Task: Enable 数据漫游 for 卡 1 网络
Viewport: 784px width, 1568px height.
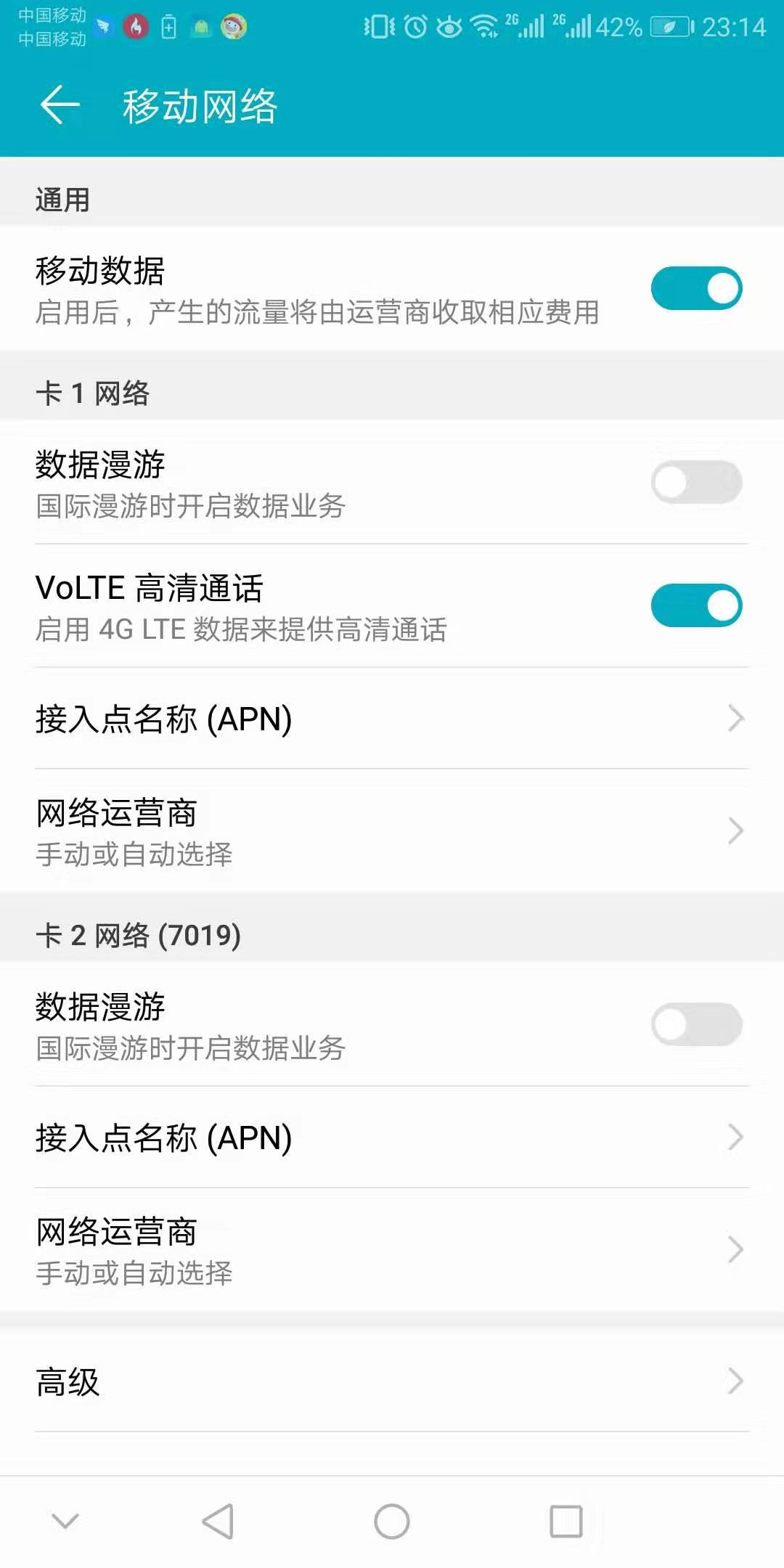Action: pos(696,482)
